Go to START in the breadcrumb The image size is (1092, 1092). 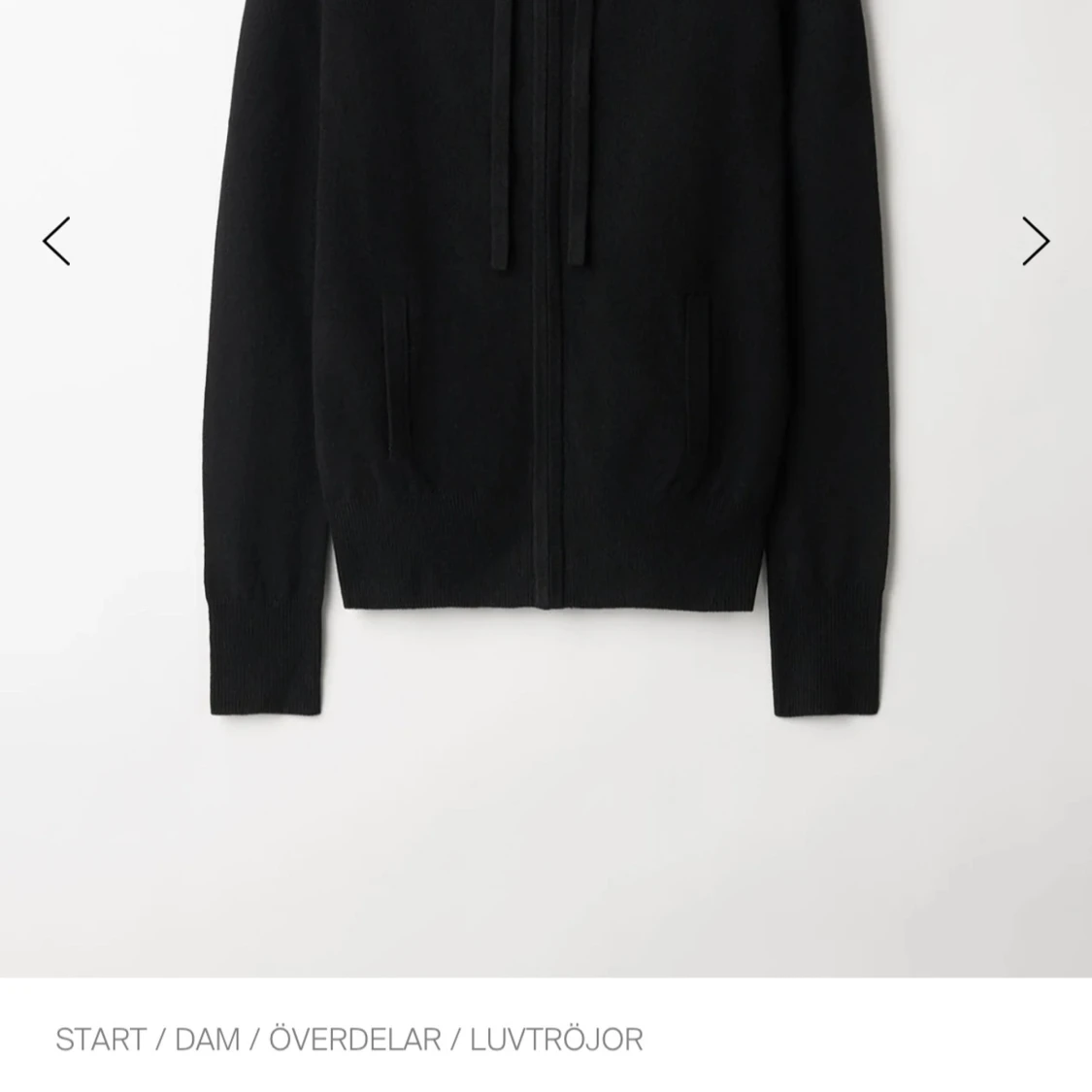pos(100,1040)
